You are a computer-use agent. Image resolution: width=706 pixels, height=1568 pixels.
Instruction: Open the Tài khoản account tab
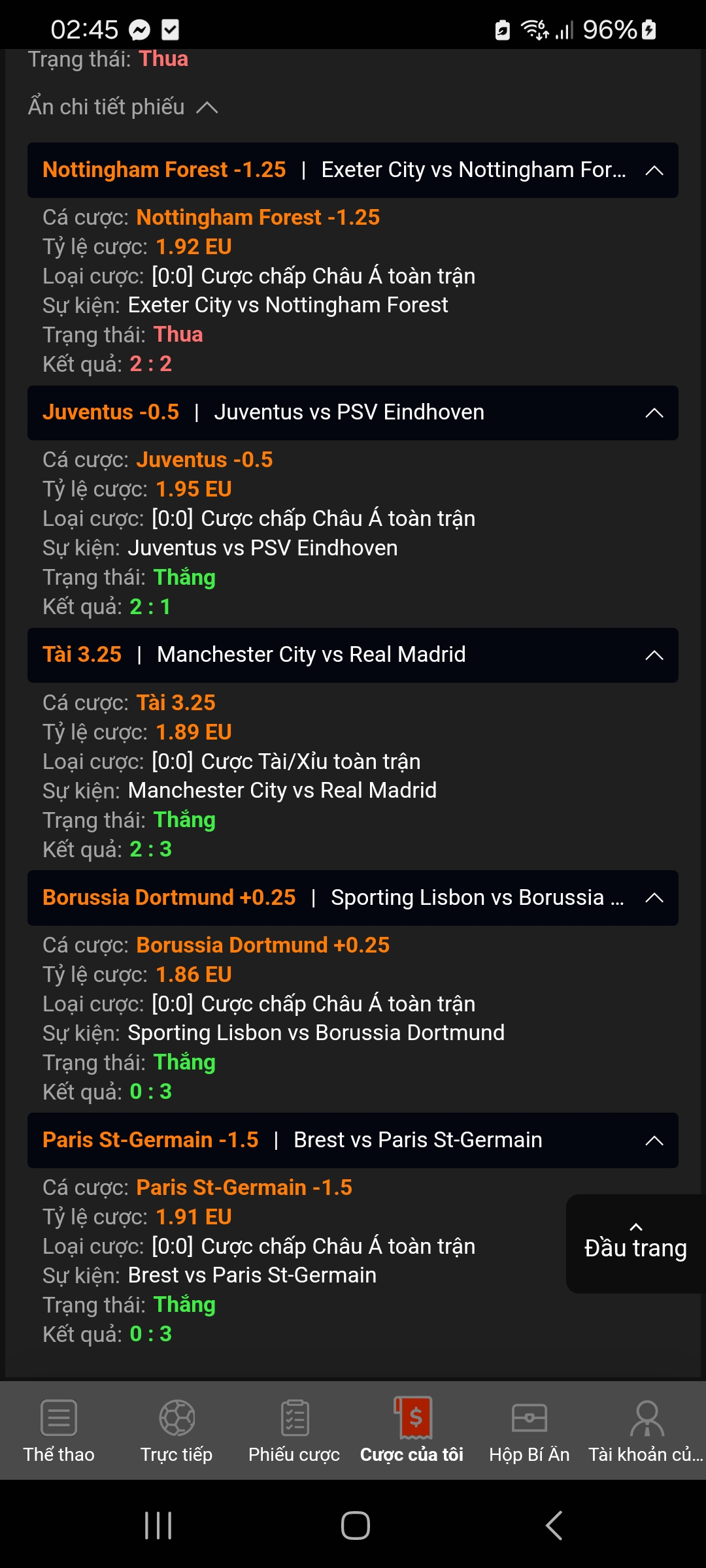click(x=646, y=1429)
